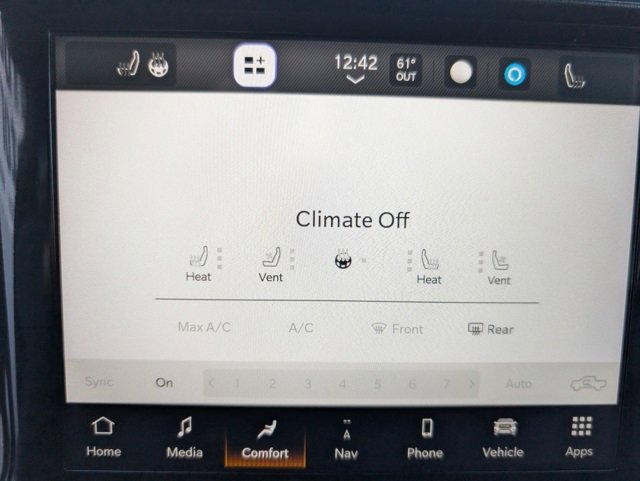Turn on driver seat Heat
The image size is (640, 481).
pyautogui.click(x=199, y=264)
